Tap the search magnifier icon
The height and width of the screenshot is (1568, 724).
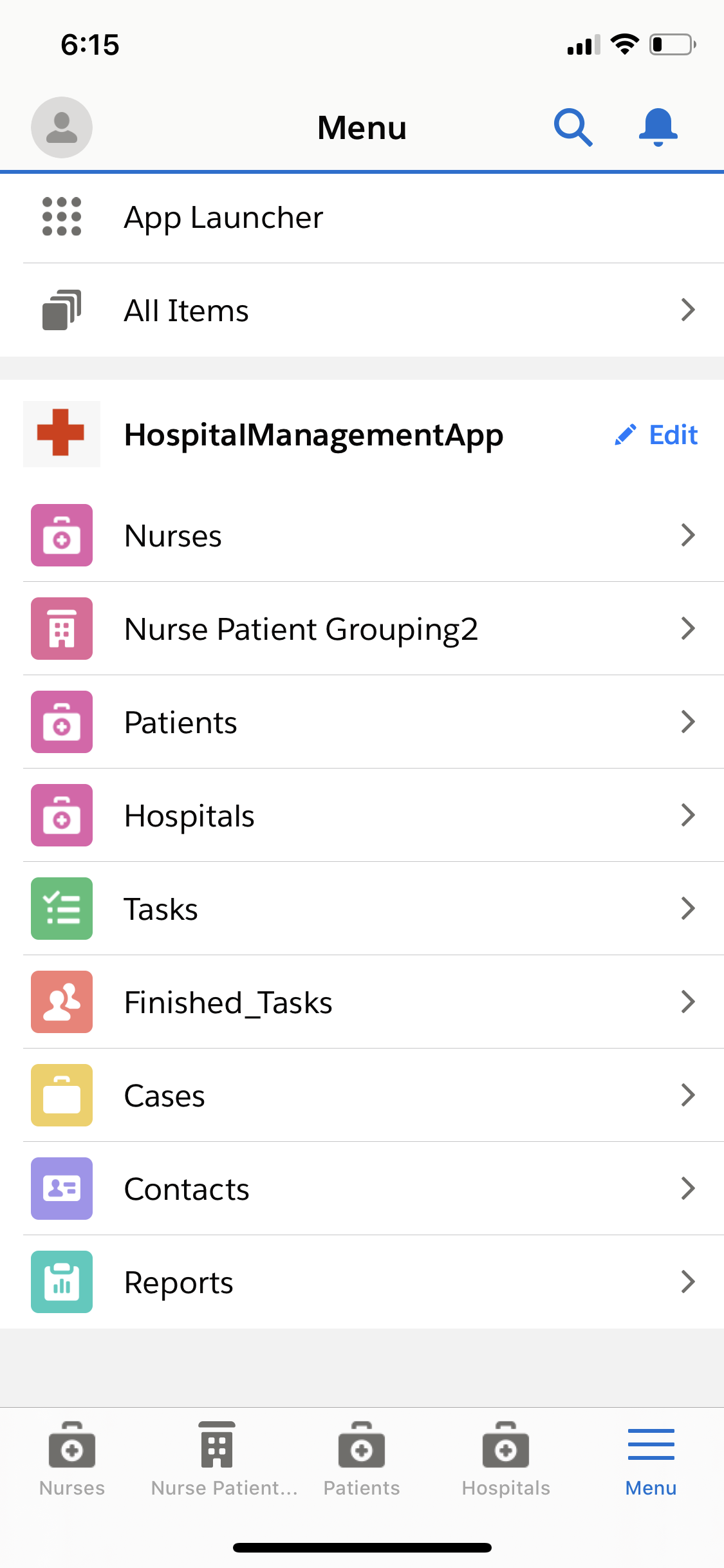[573, 127]
